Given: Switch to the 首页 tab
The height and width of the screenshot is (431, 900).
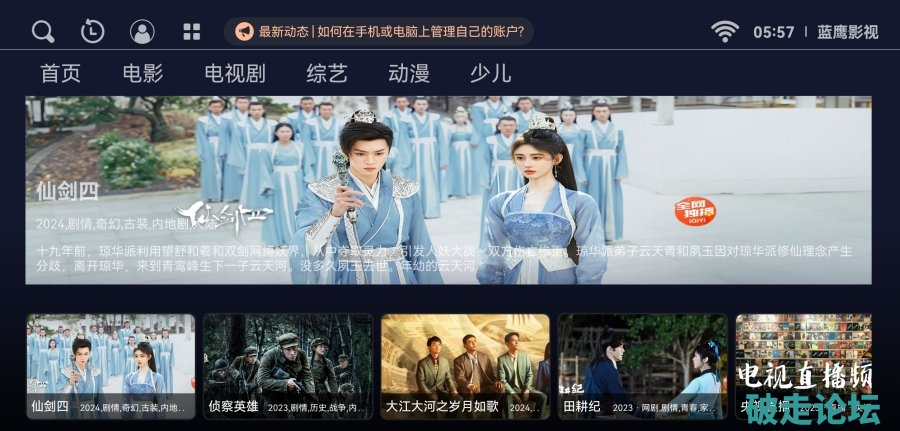Looking at the screenshot, I should [60, 73].
